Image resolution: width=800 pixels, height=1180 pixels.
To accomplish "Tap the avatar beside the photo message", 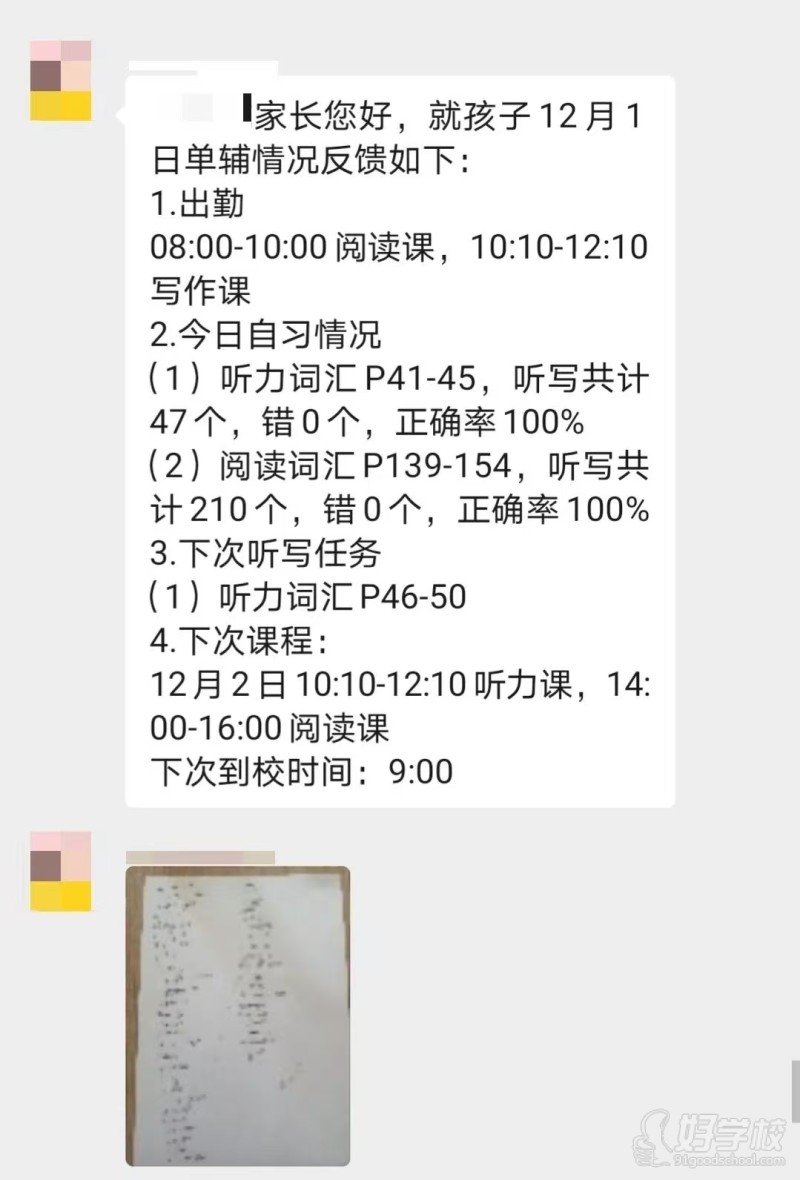I will (62, 870).
